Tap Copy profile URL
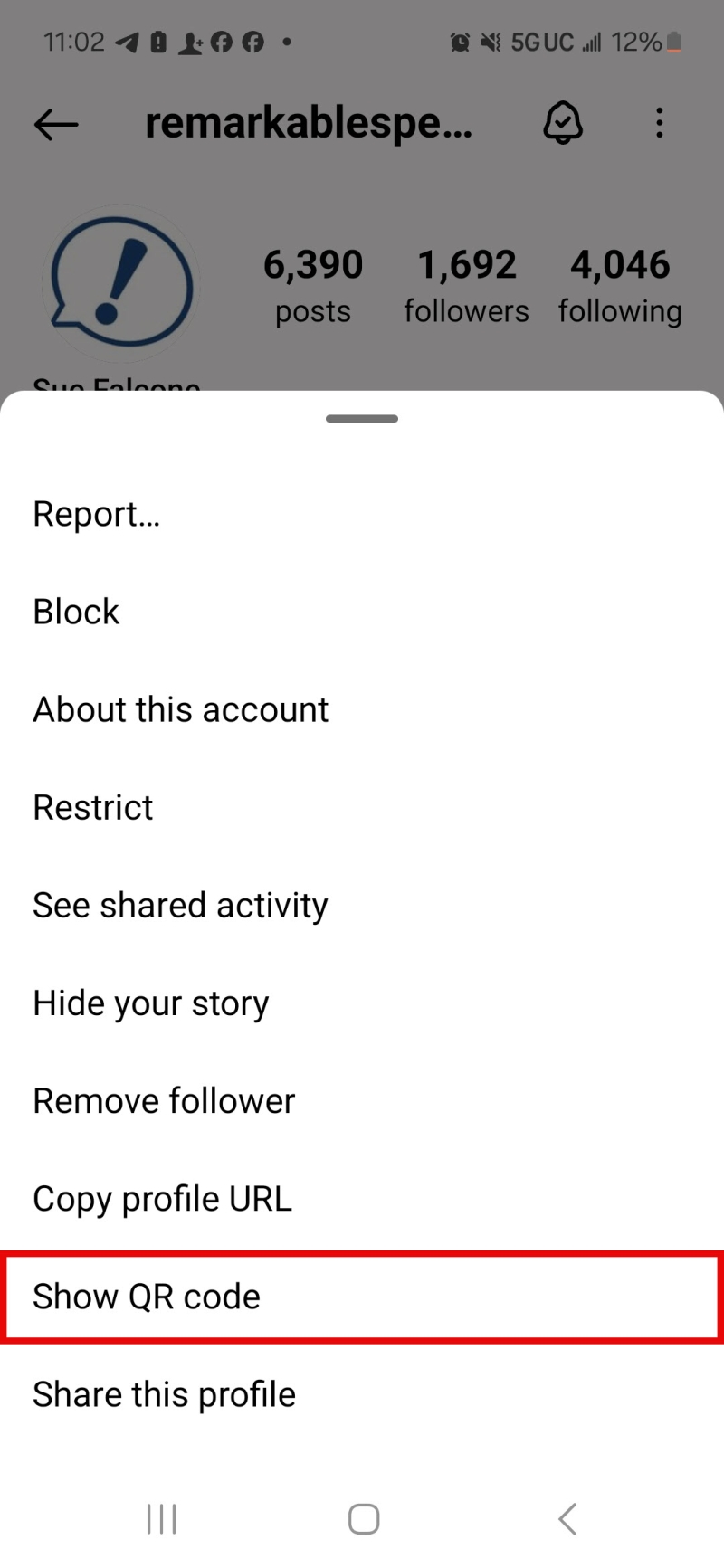724x1568 pixels. click(162, 1198)
